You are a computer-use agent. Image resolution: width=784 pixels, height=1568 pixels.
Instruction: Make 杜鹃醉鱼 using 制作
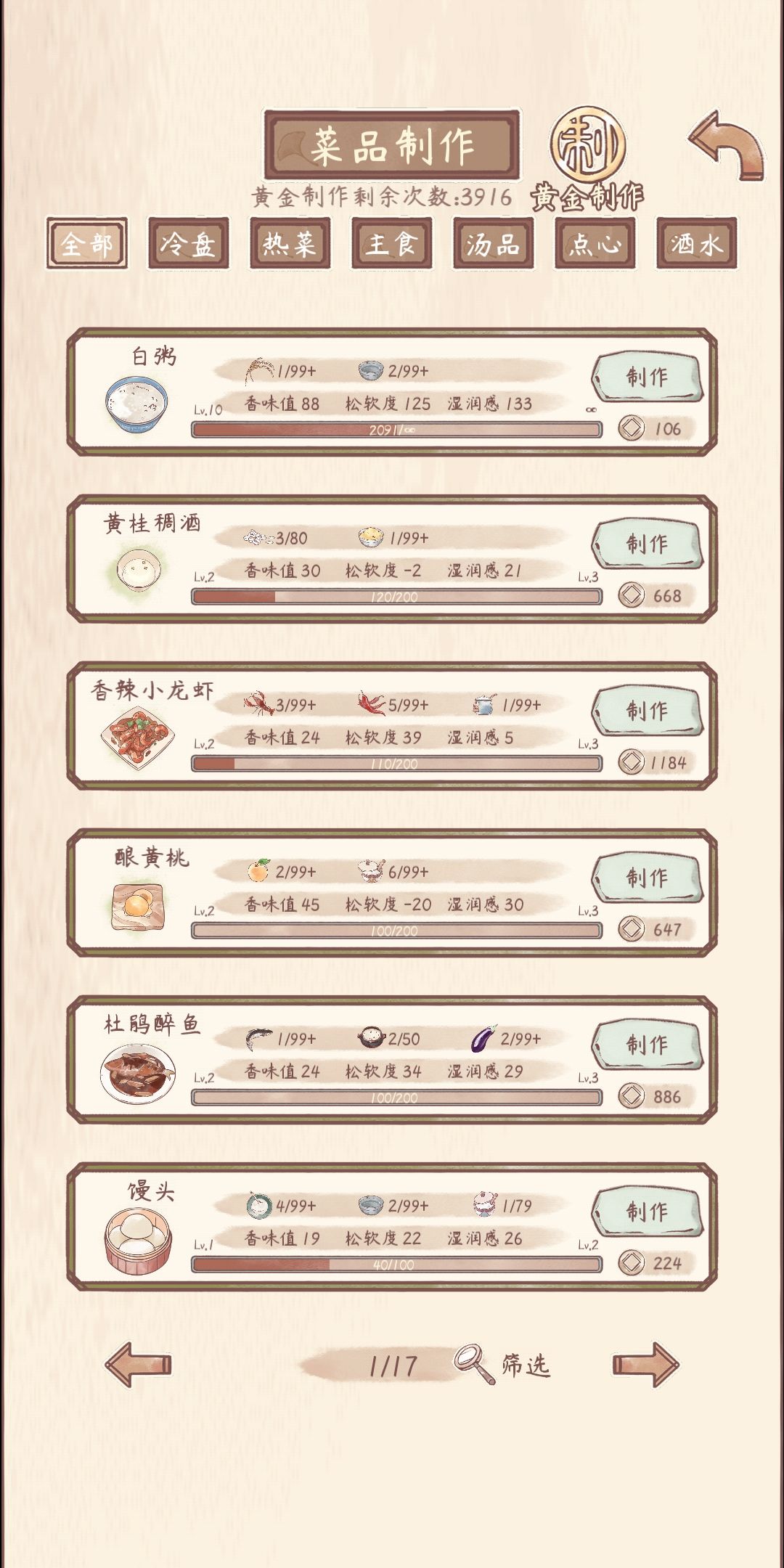click(x=648, y=1045)
